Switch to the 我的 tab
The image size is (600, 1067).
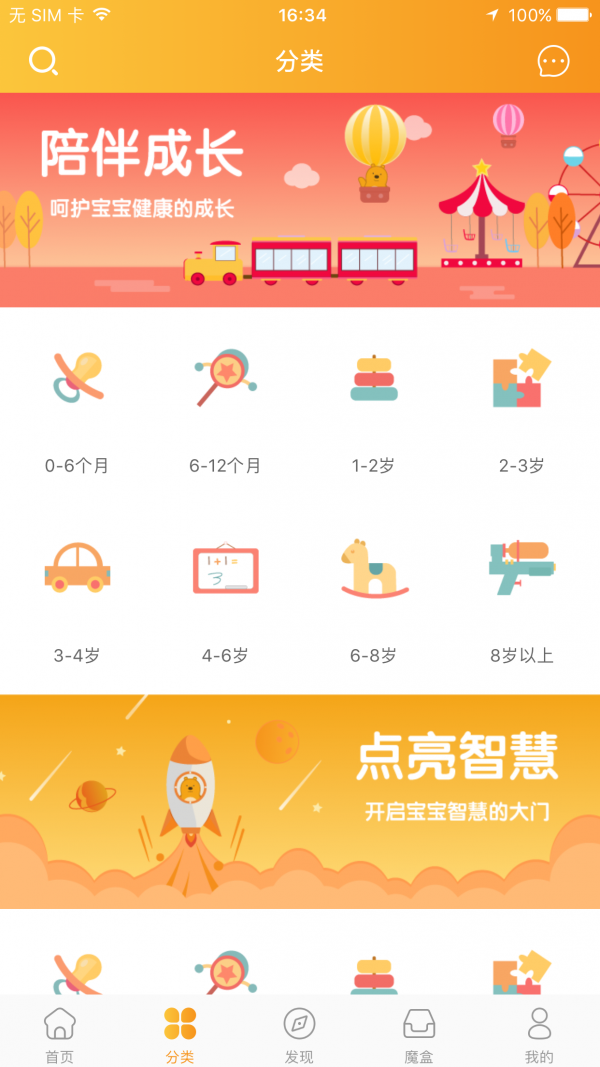pos(539,1033)
